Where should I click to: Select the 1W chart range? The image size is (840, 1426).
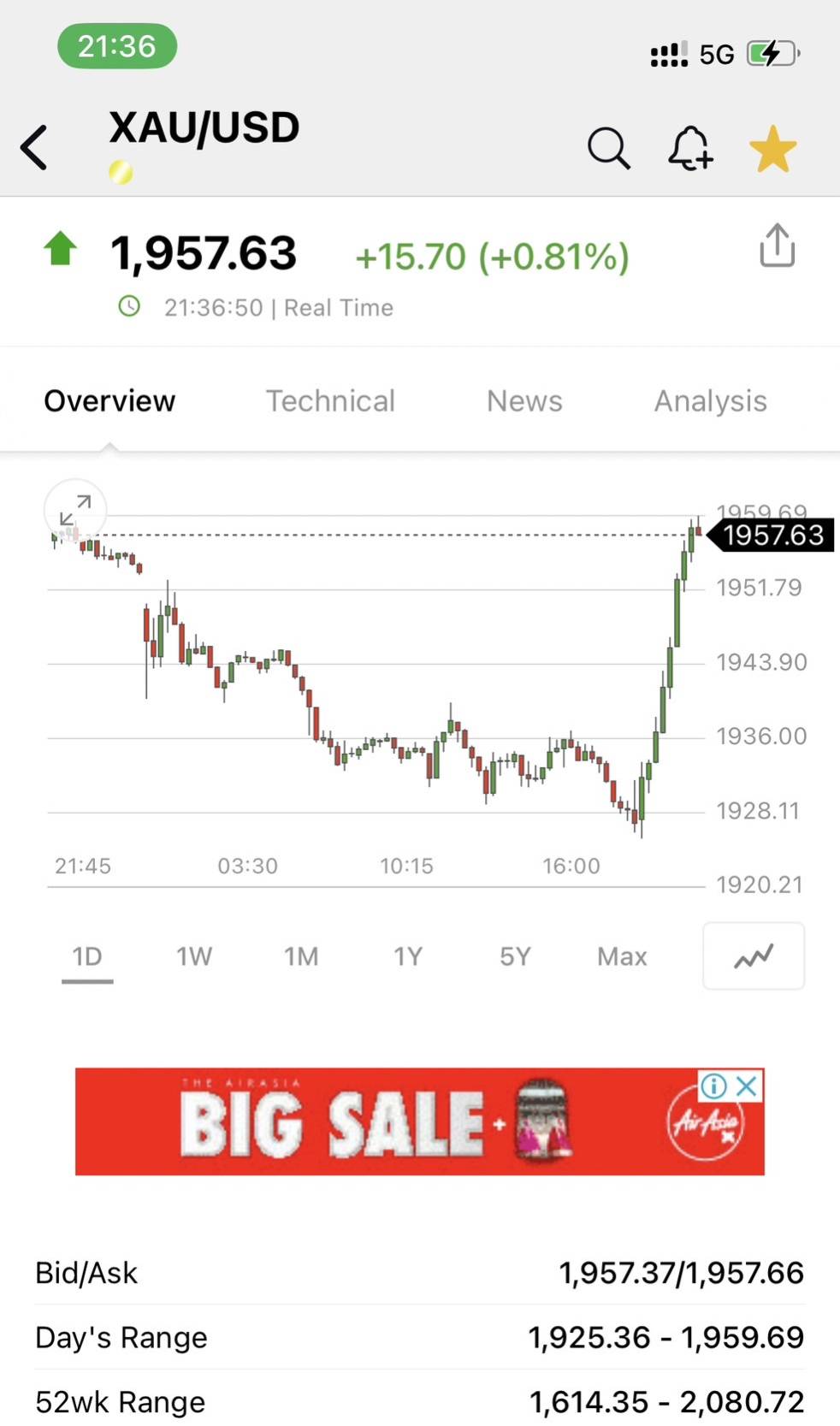tap(194, 956)
